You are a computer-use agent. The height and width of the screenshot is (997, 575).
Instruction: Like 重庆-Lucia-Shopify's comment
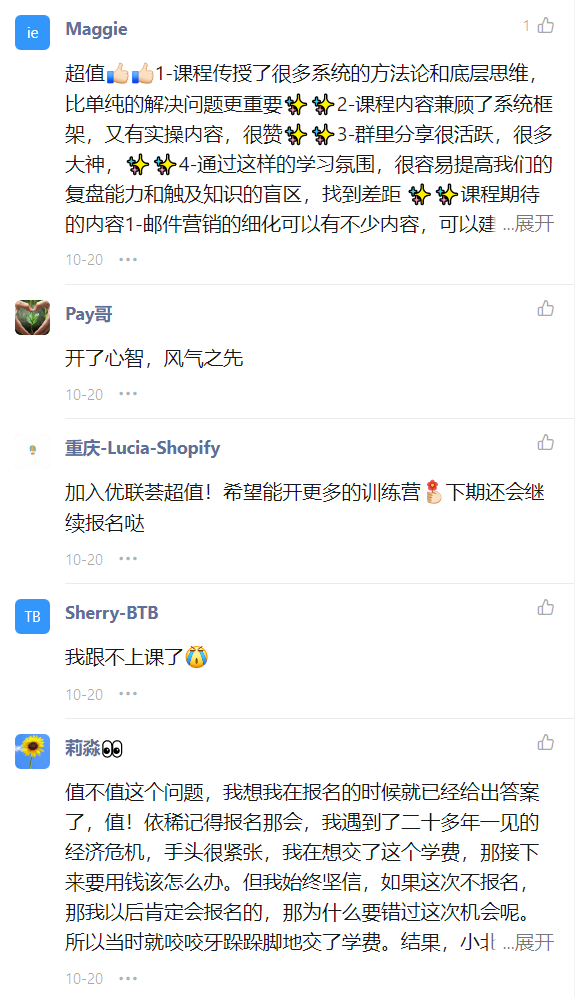(545, 443)
